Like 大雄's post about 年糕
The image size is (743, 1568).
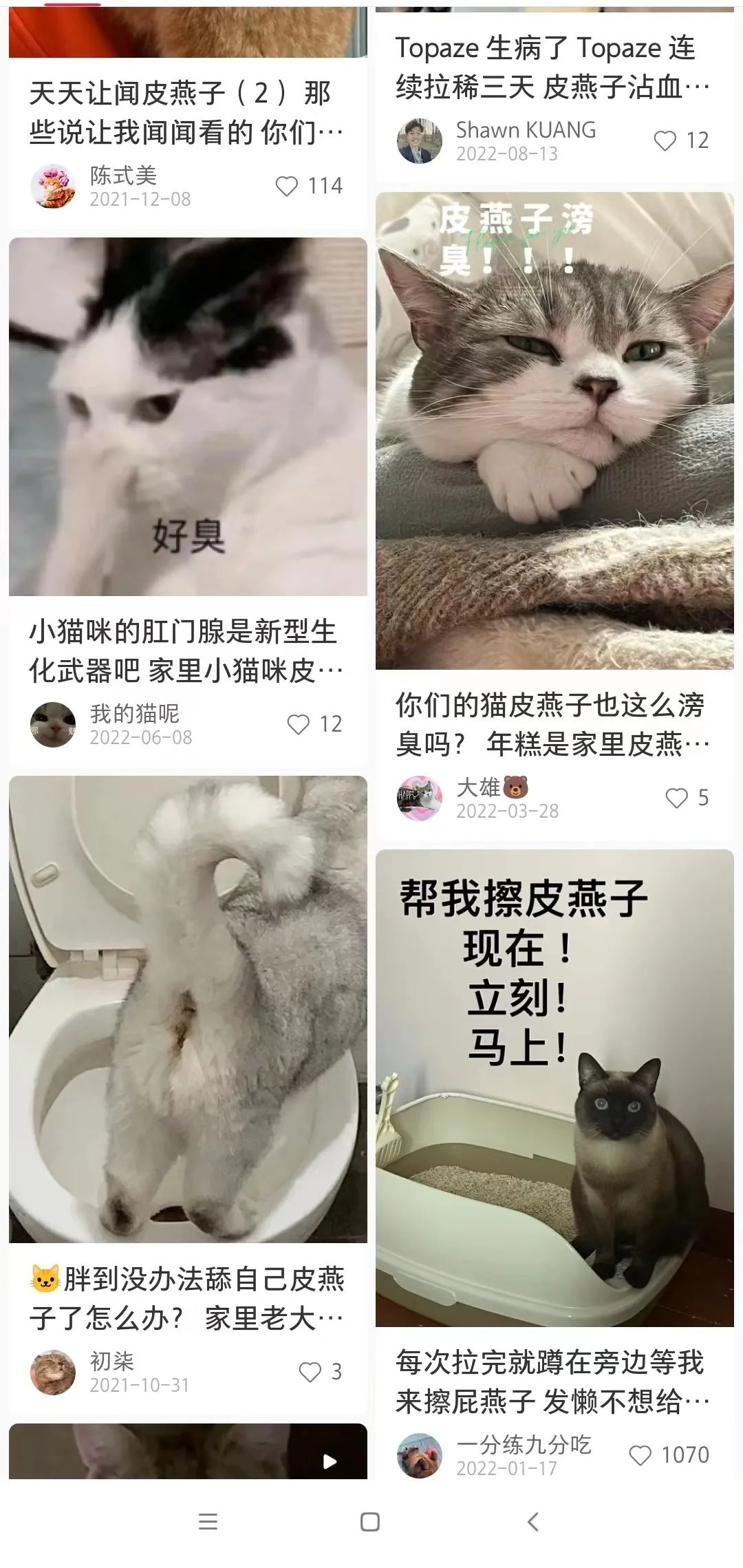coord(676,798)
